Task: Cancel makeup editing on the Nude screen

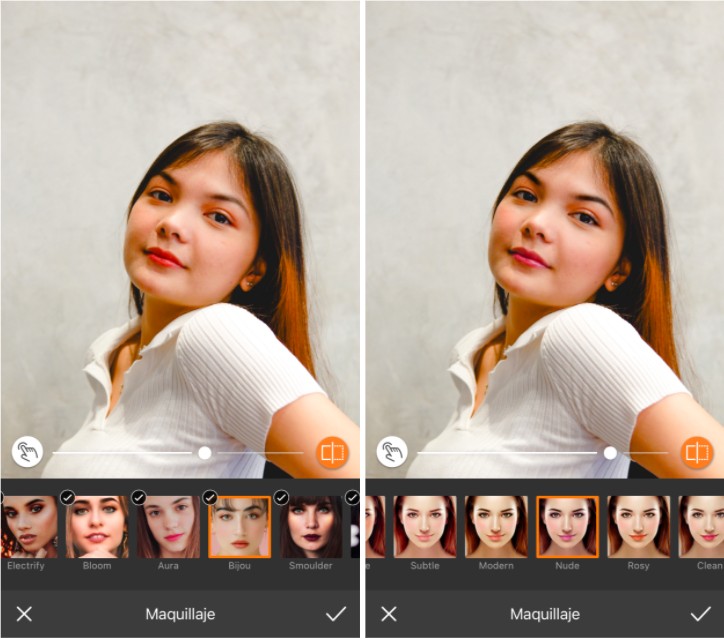Action: click(x=389, y=613)
